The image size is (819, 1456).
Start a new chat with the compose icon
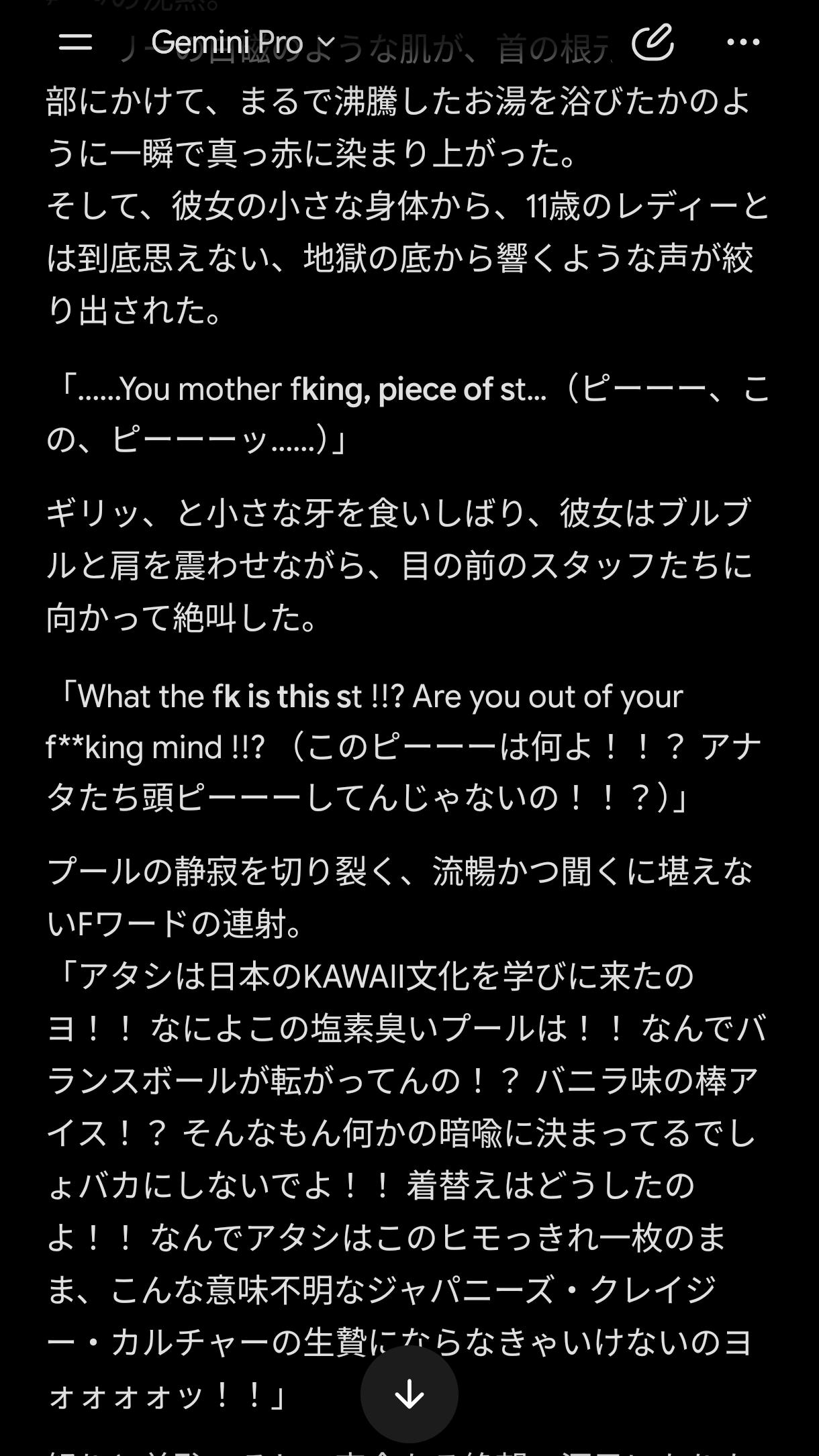653,42
